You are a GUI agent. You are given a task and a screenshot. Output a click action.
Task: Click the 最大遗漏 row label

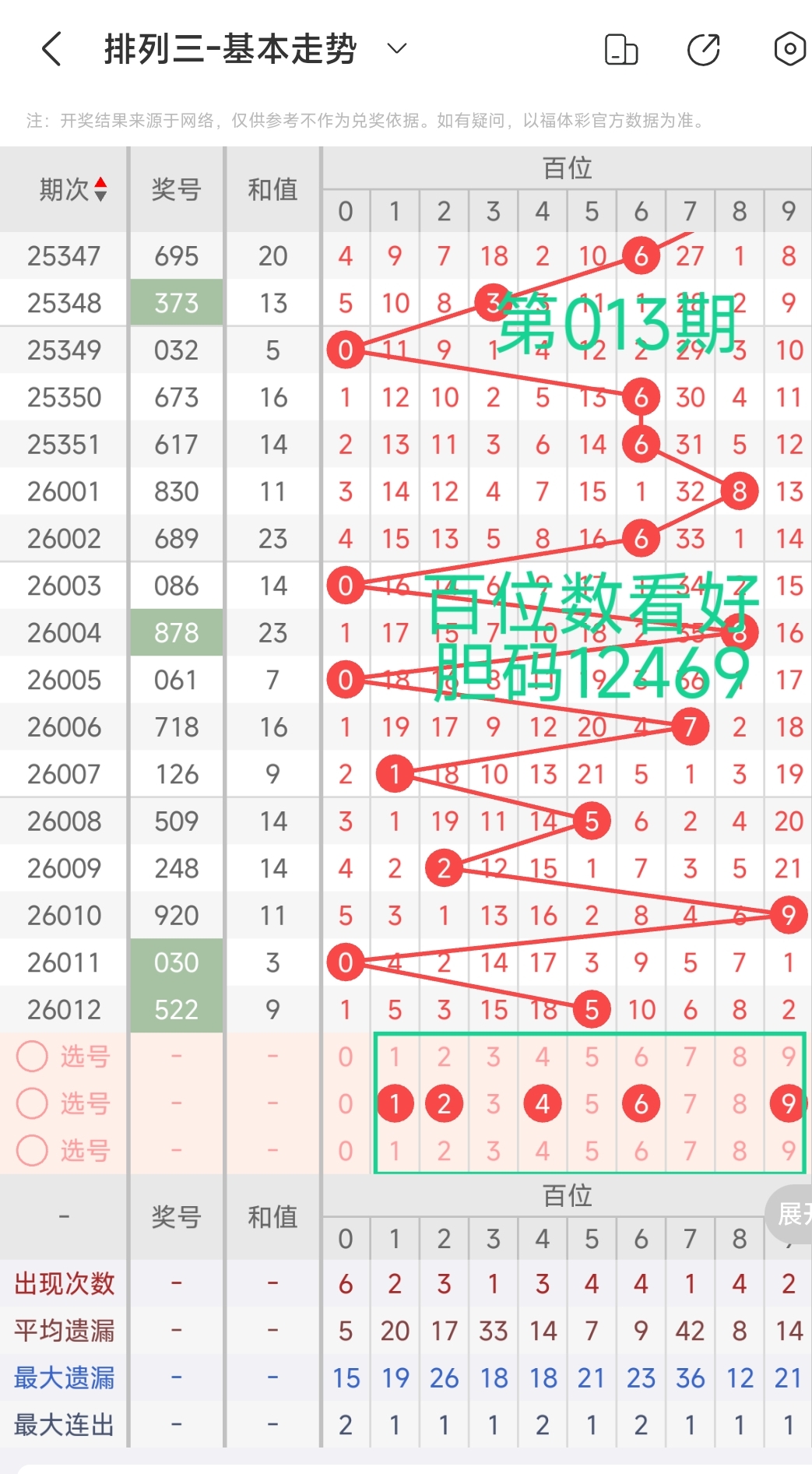pos(63,1377)
